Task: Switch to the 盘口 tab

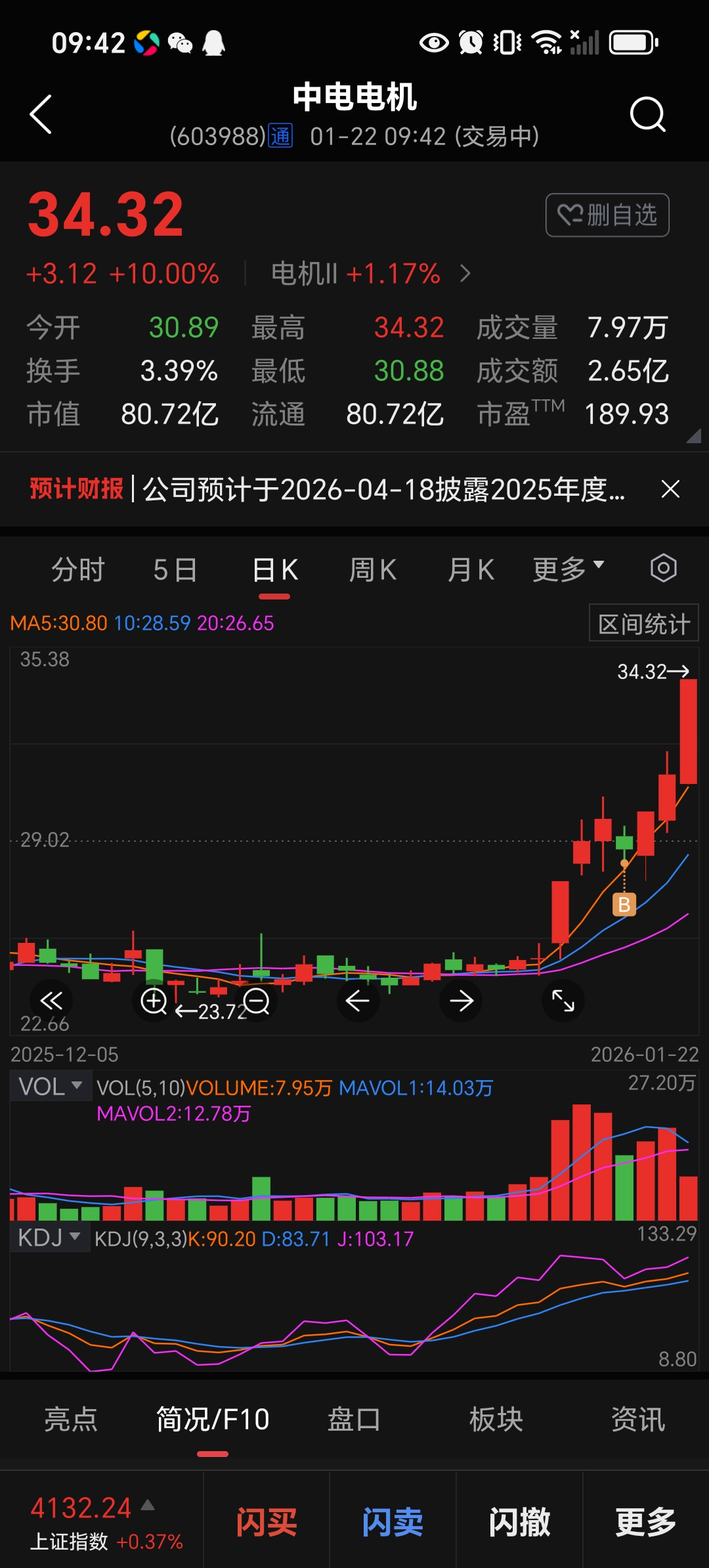Action: pyautogui.click(x=354, y=1420)
